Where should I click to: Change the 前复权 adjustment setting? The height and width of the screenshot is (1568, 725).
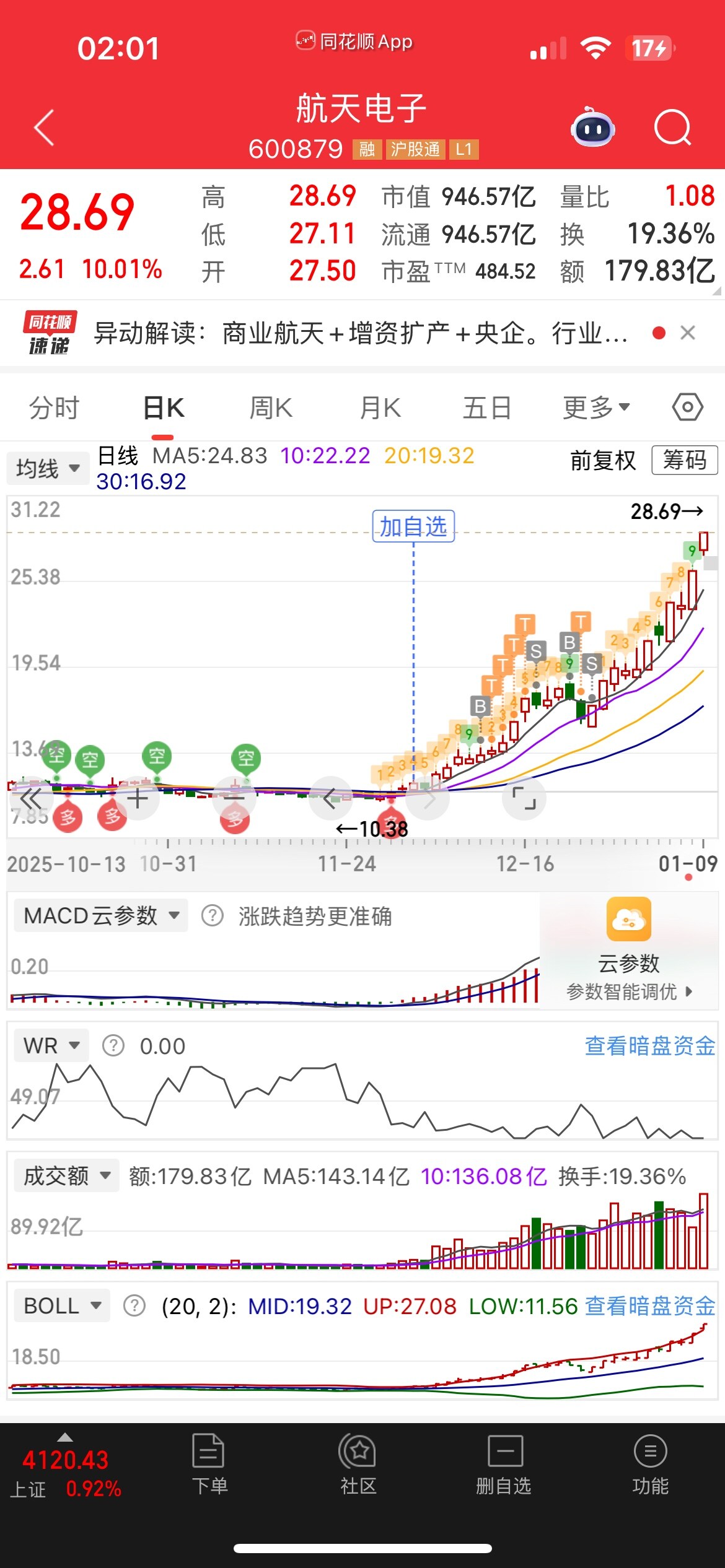[x=603, y=461]
